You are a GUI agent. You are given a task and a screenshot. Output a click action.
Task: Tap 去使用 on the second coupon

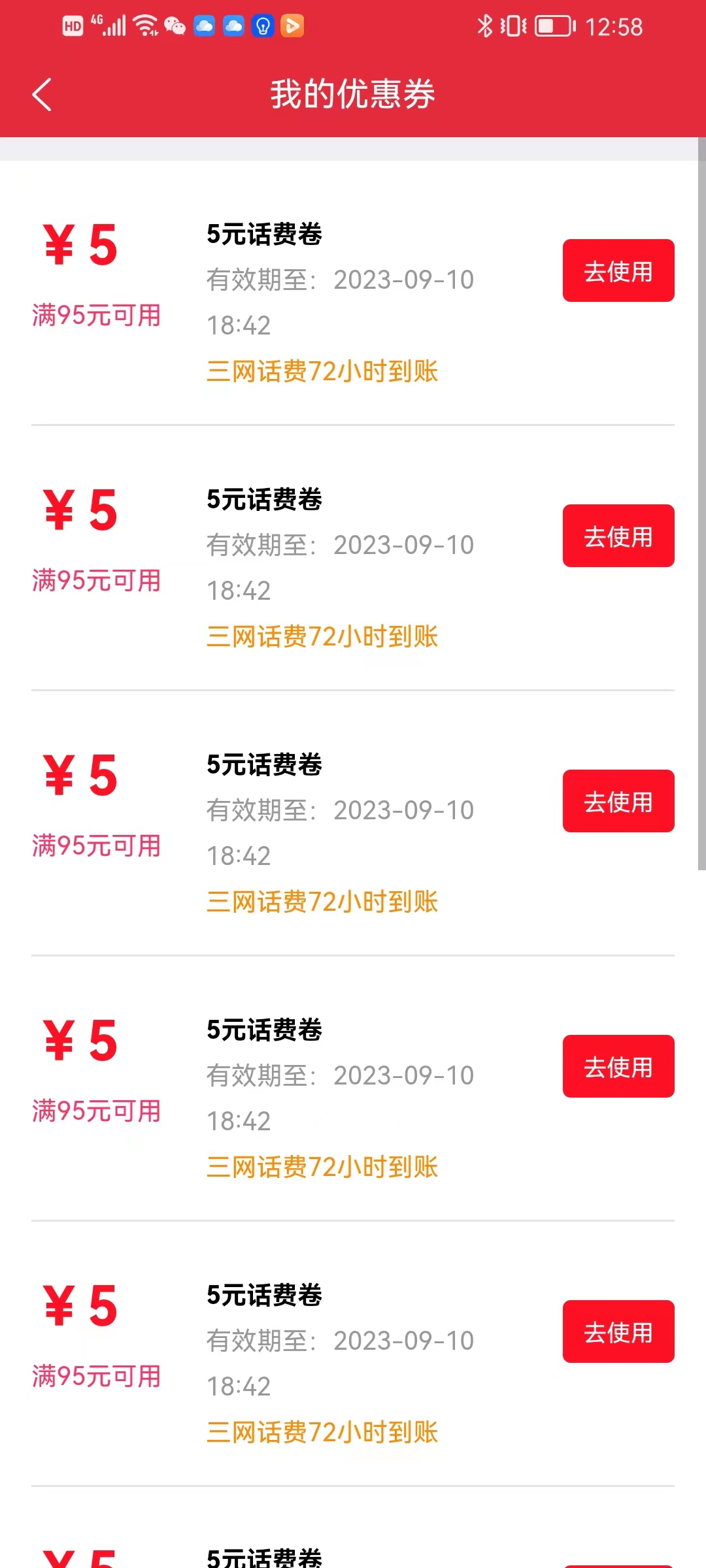click(x=618, y=536)
